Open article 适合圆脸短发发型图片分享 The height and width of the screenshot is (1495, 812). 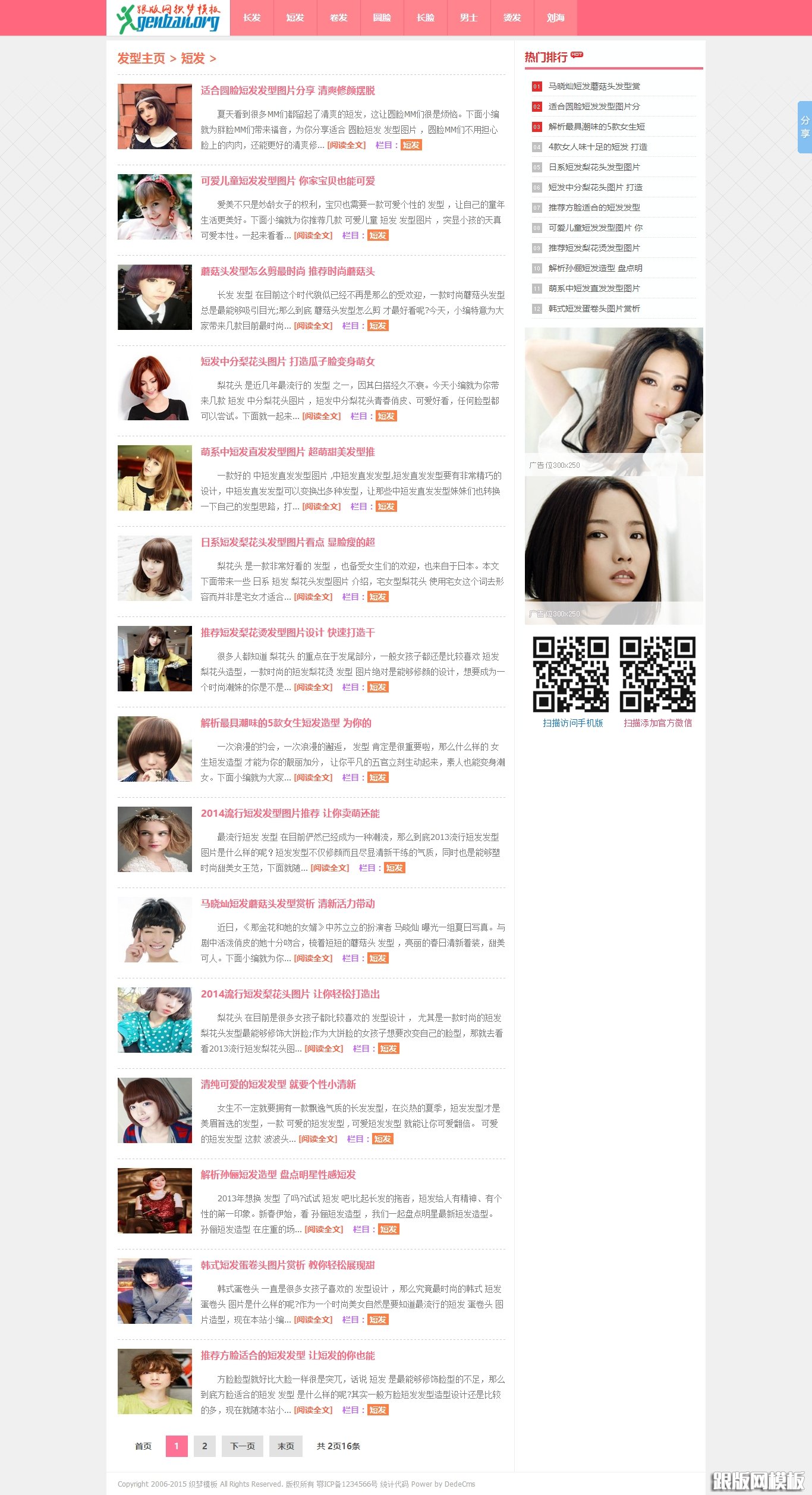pos(288,90)
